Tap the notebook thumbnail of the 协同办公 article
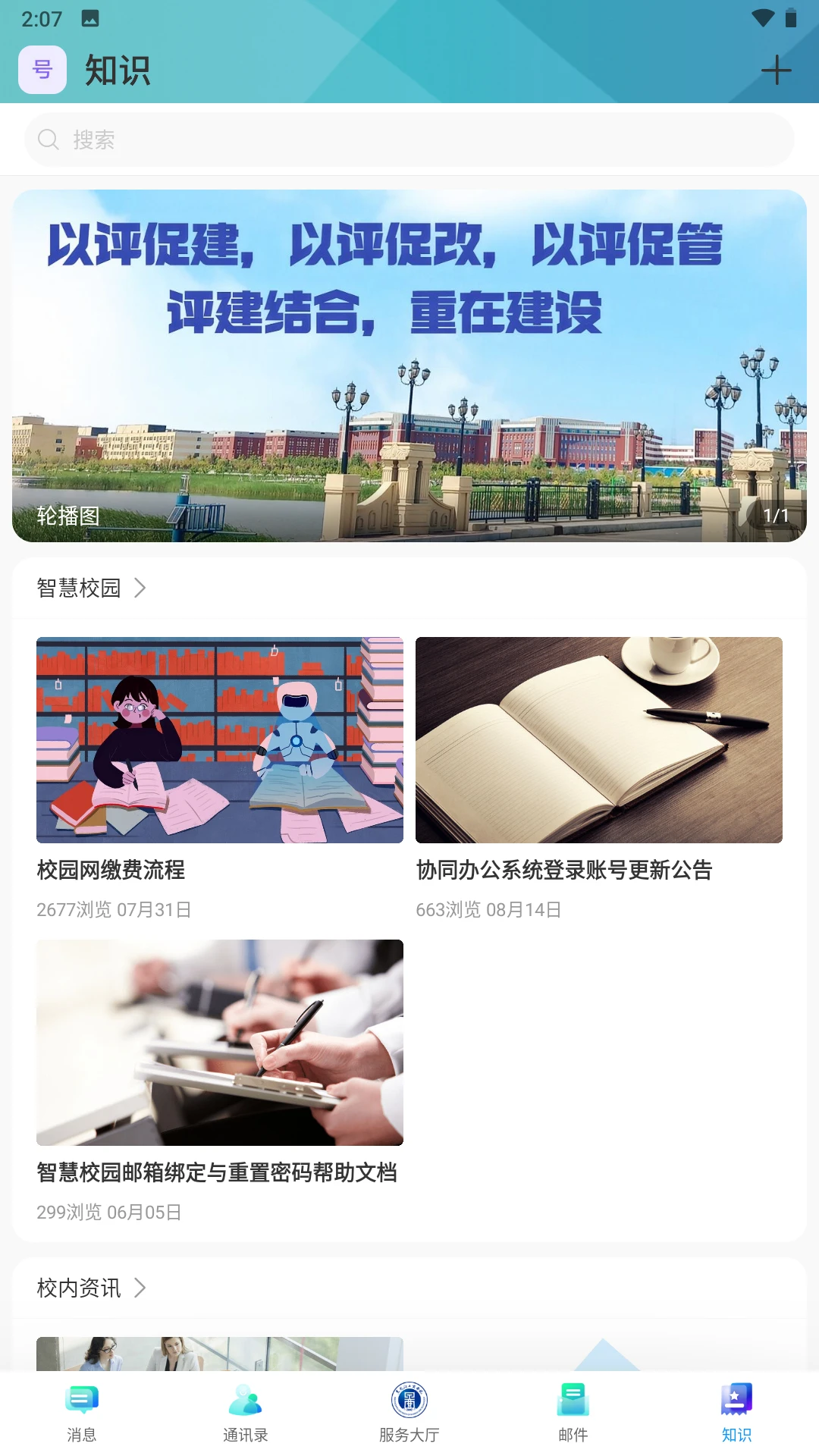 point(598,739)
